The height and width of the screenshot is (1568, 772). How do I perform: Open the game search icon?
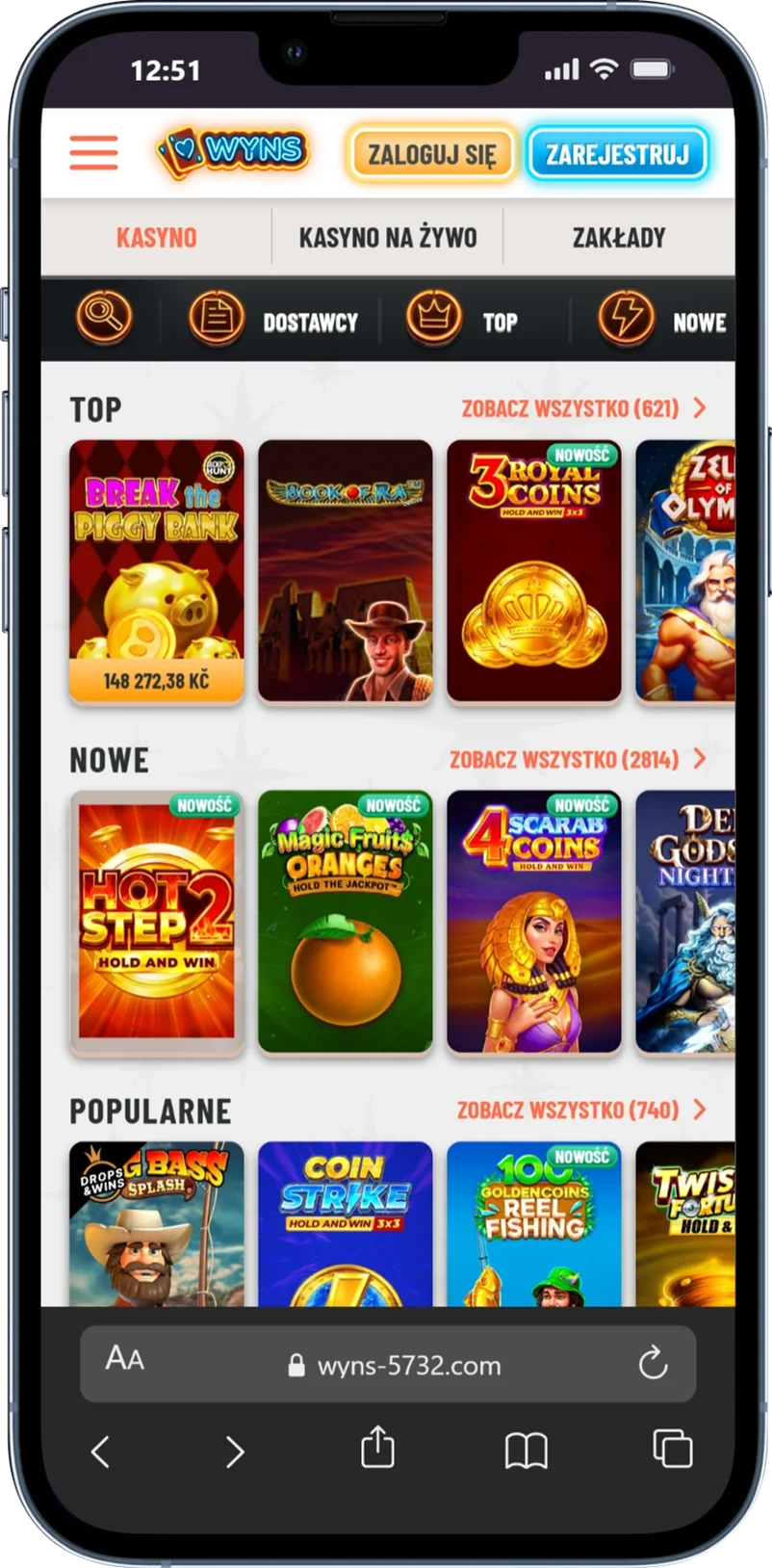click(x=104, y=317)
